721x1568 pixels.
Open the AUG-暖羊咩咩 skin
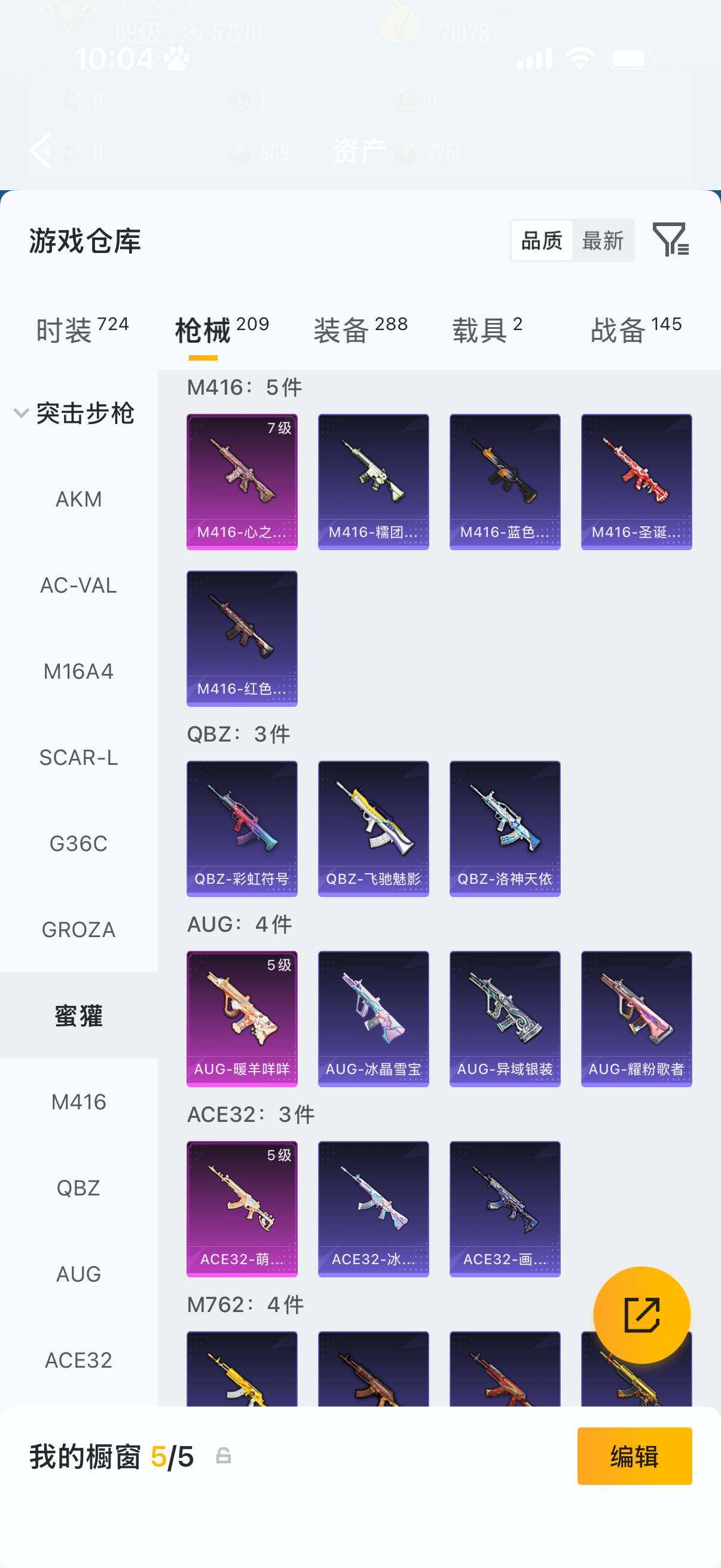tap(242, 1018)
